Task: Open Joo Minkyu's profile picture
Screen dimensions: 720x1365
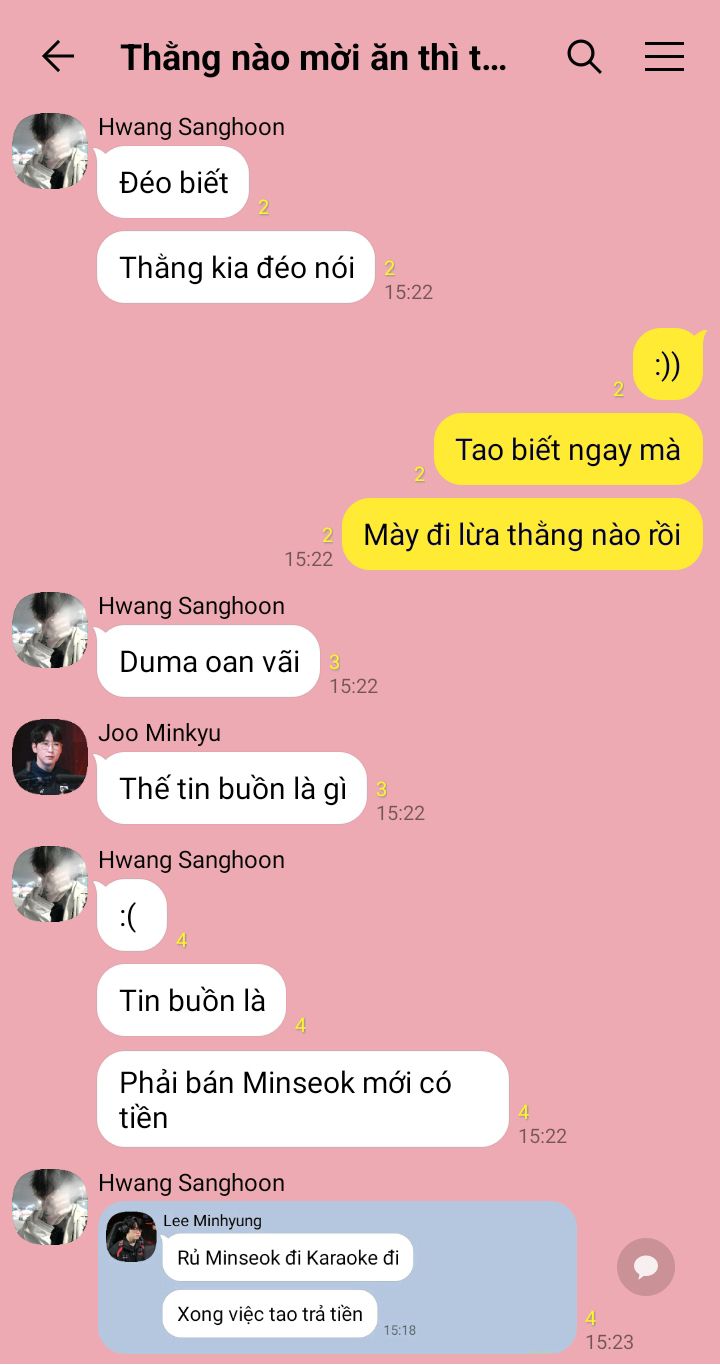Action: [x=50, y=757]
